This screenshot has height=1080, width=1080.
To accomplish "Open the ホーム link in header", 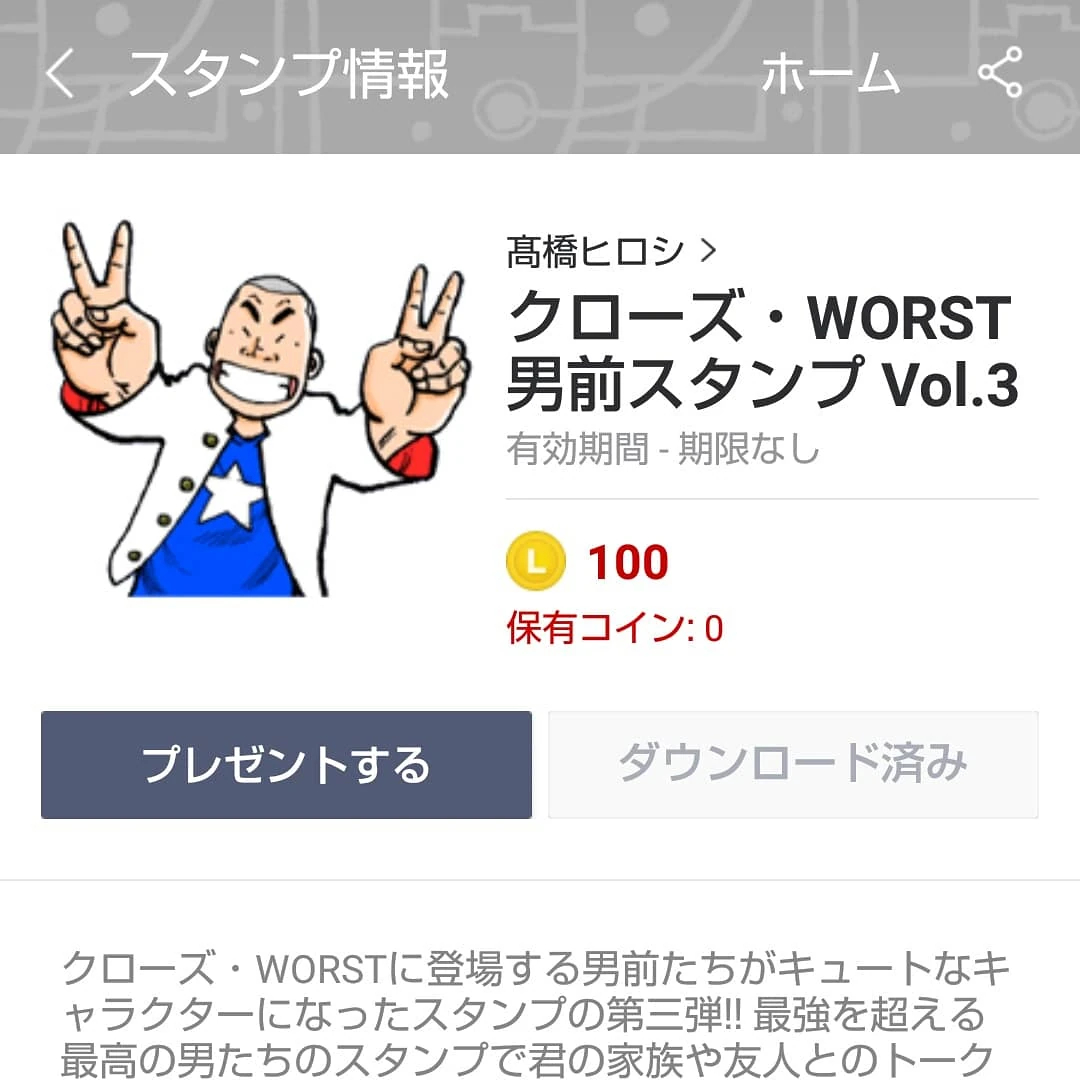I will (x=830, y=75).
